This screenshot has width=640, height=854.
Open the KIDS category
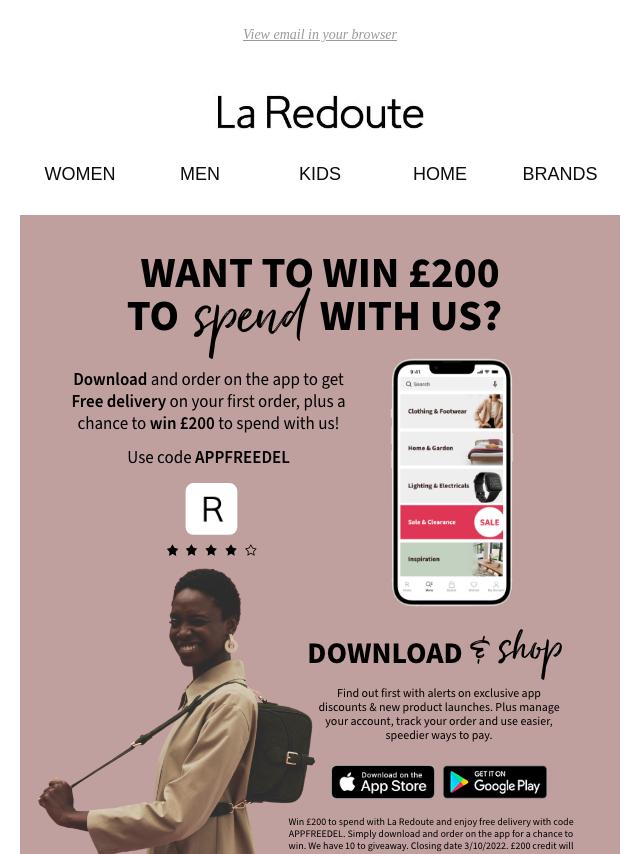[x=320, y=174]
